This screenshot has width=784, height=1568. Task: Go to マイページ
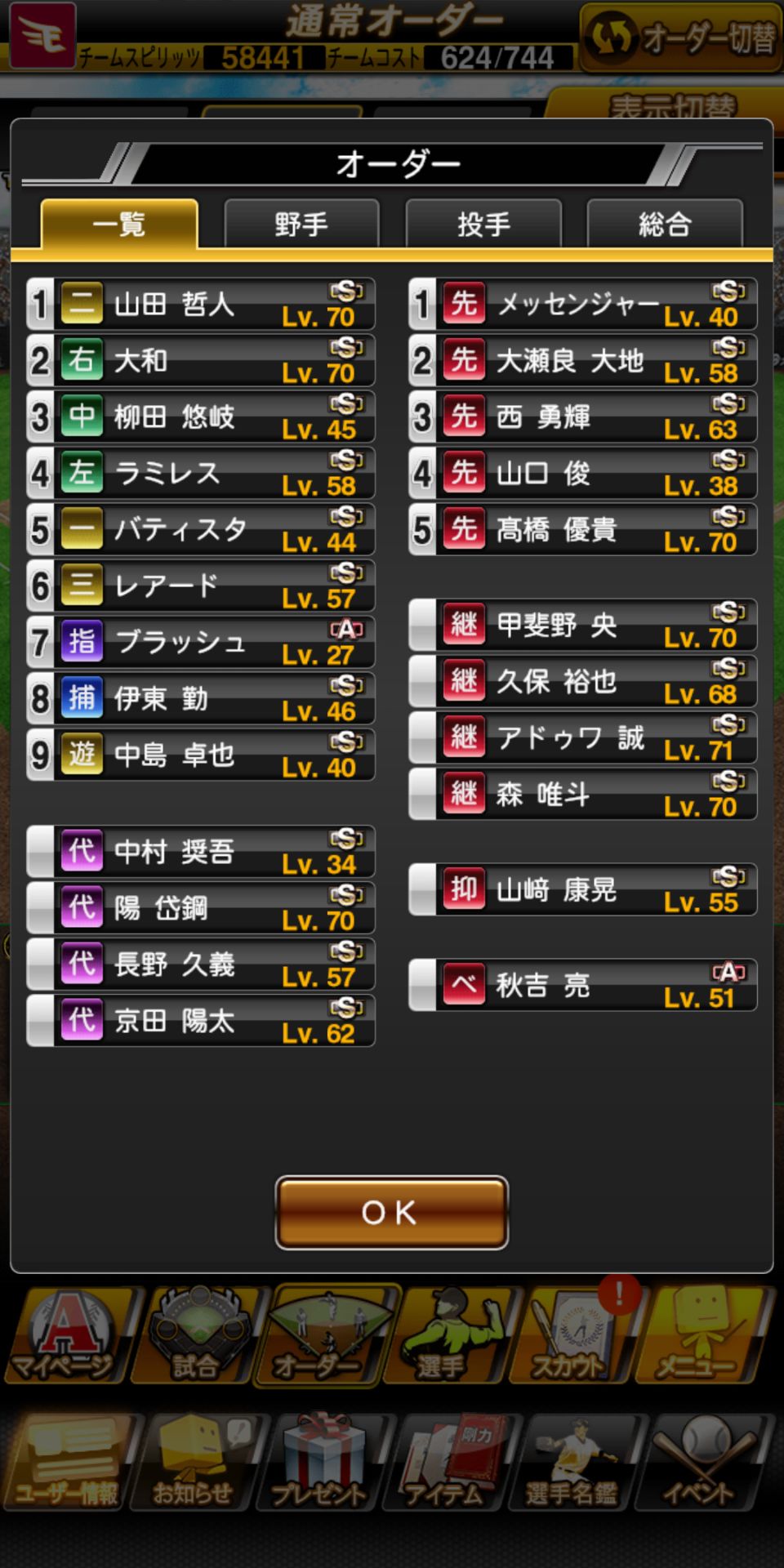65,1336
